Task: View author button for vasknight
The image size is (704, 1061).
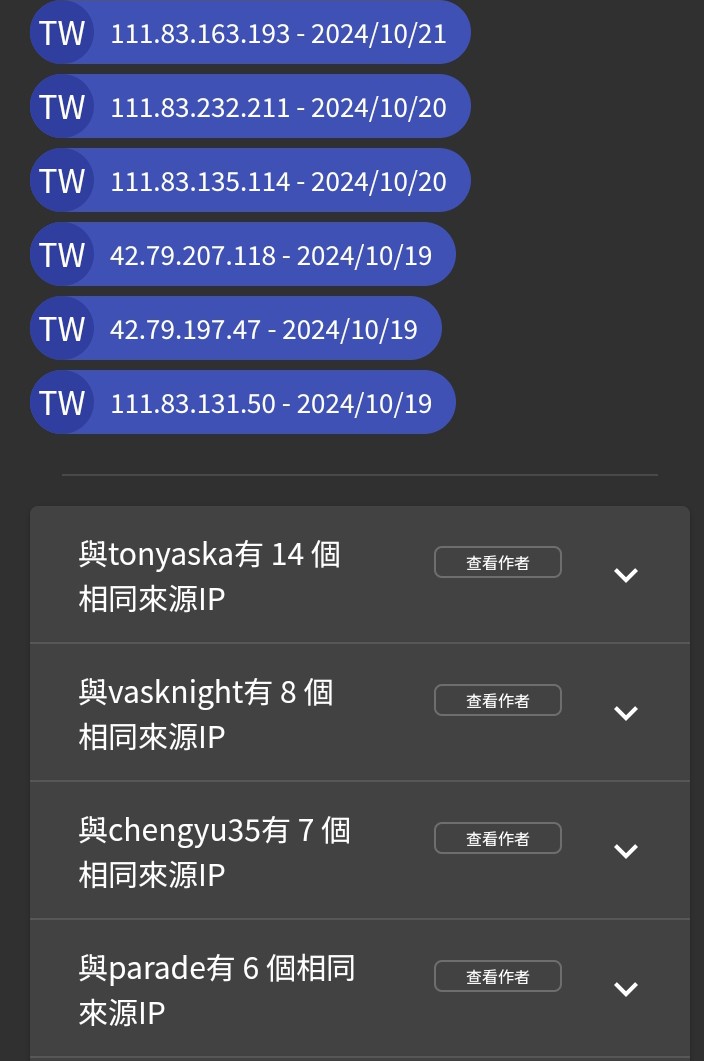Action: (497, 701)
